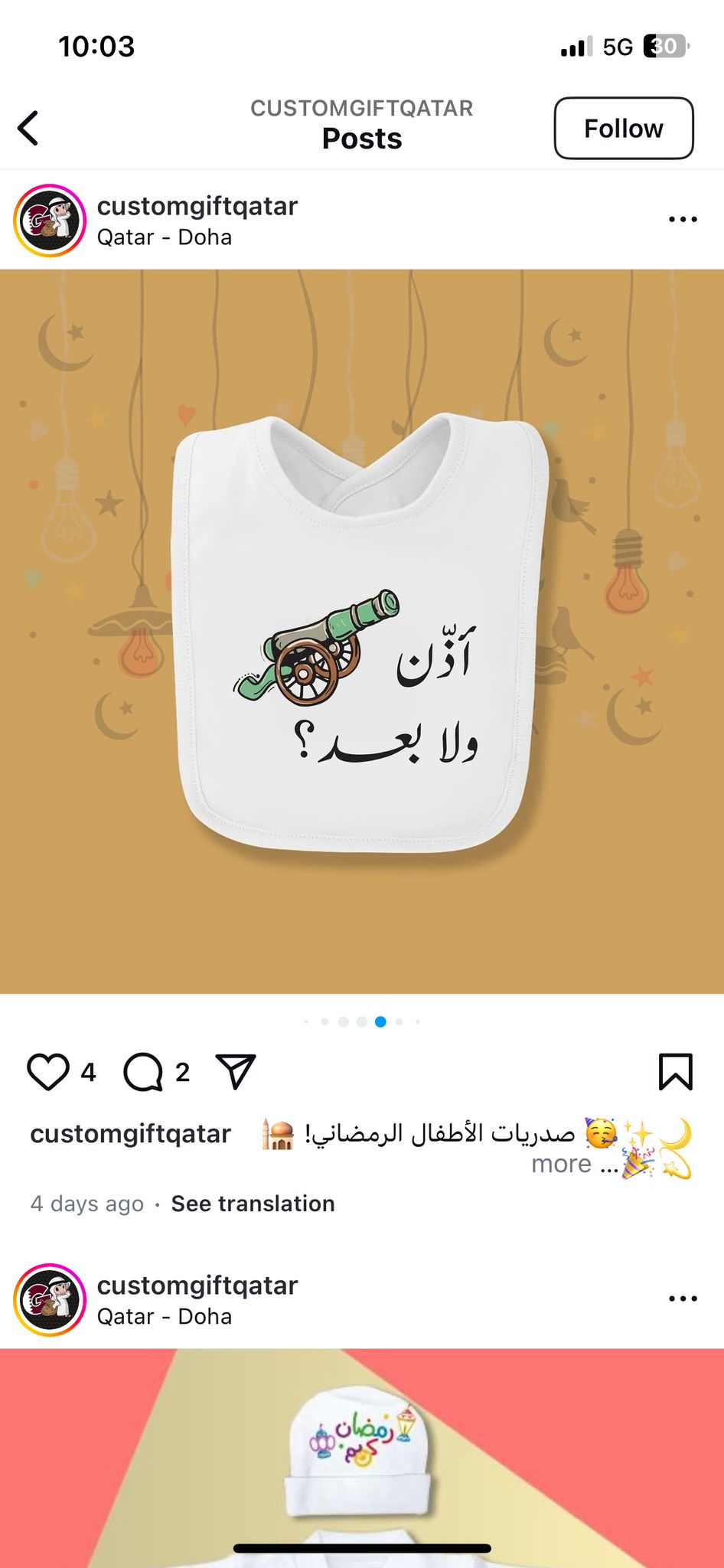The width and height of the screenshot is (724, 1568).
Task: Follow the customgiftqatar account
Action: tap(624, 128)
